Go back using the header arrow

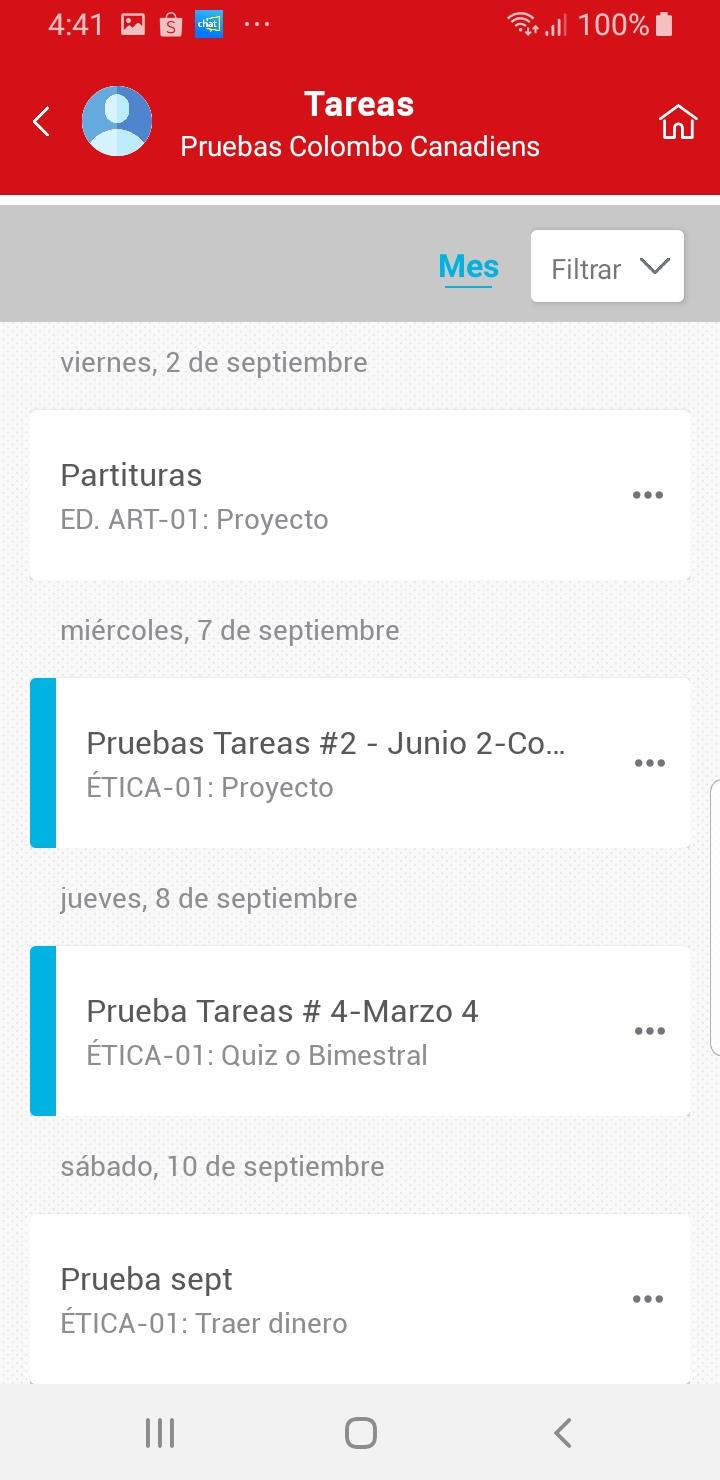pos(41,122)
